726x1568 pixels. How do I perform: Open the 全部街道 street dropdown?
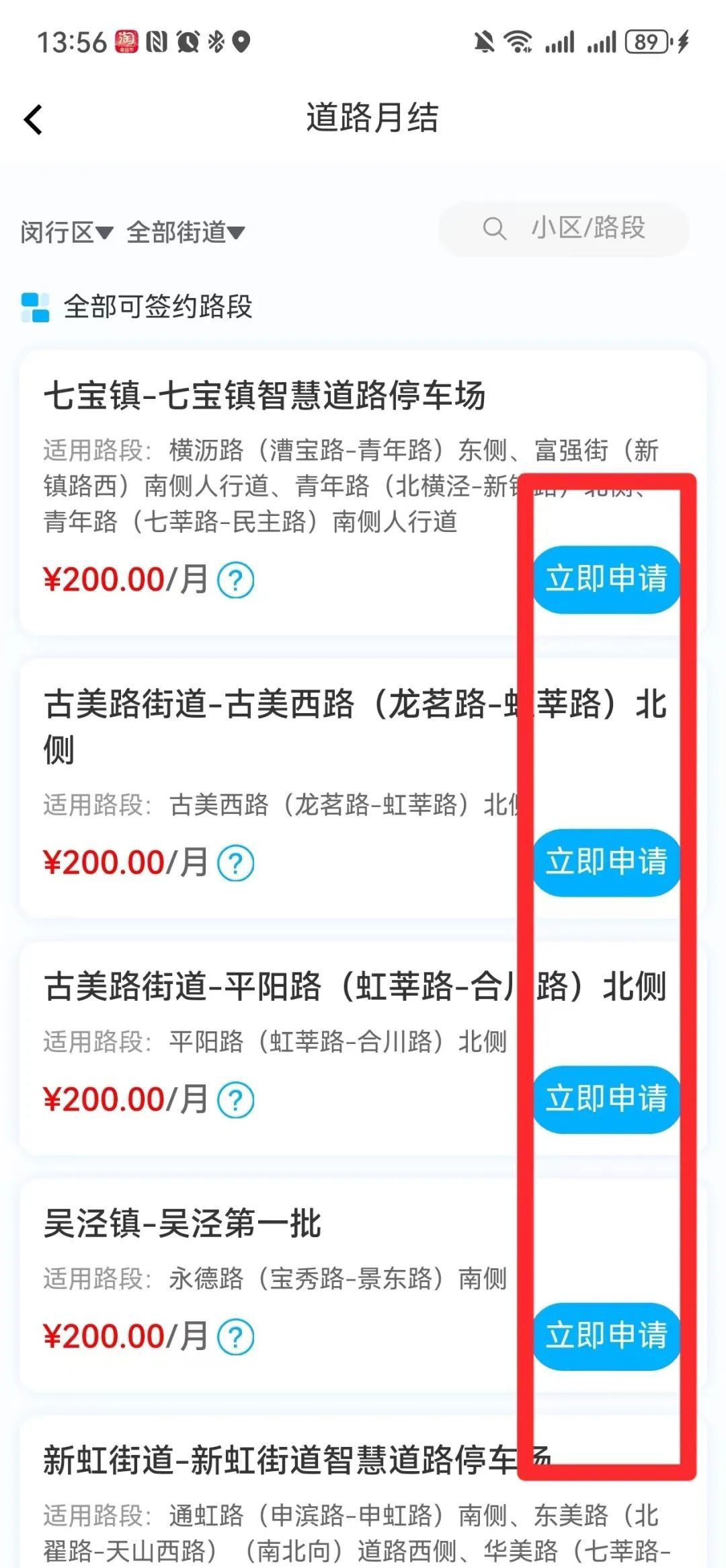[185, 233]
